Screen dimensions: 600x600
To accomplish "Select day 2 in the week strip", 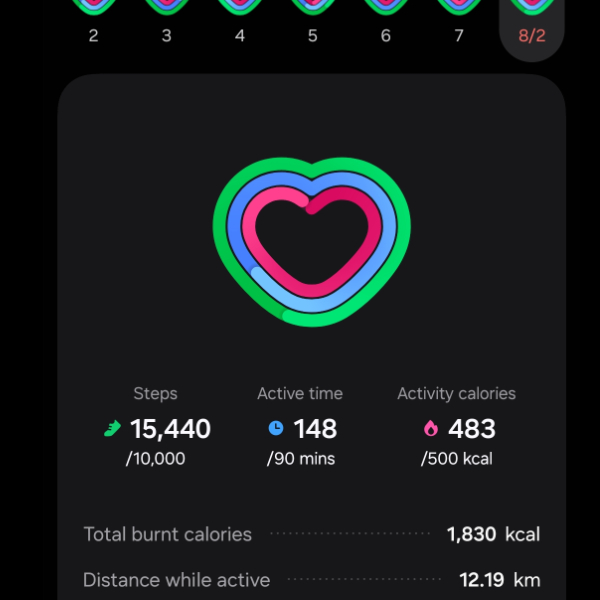I will click(x=93, y=22).
